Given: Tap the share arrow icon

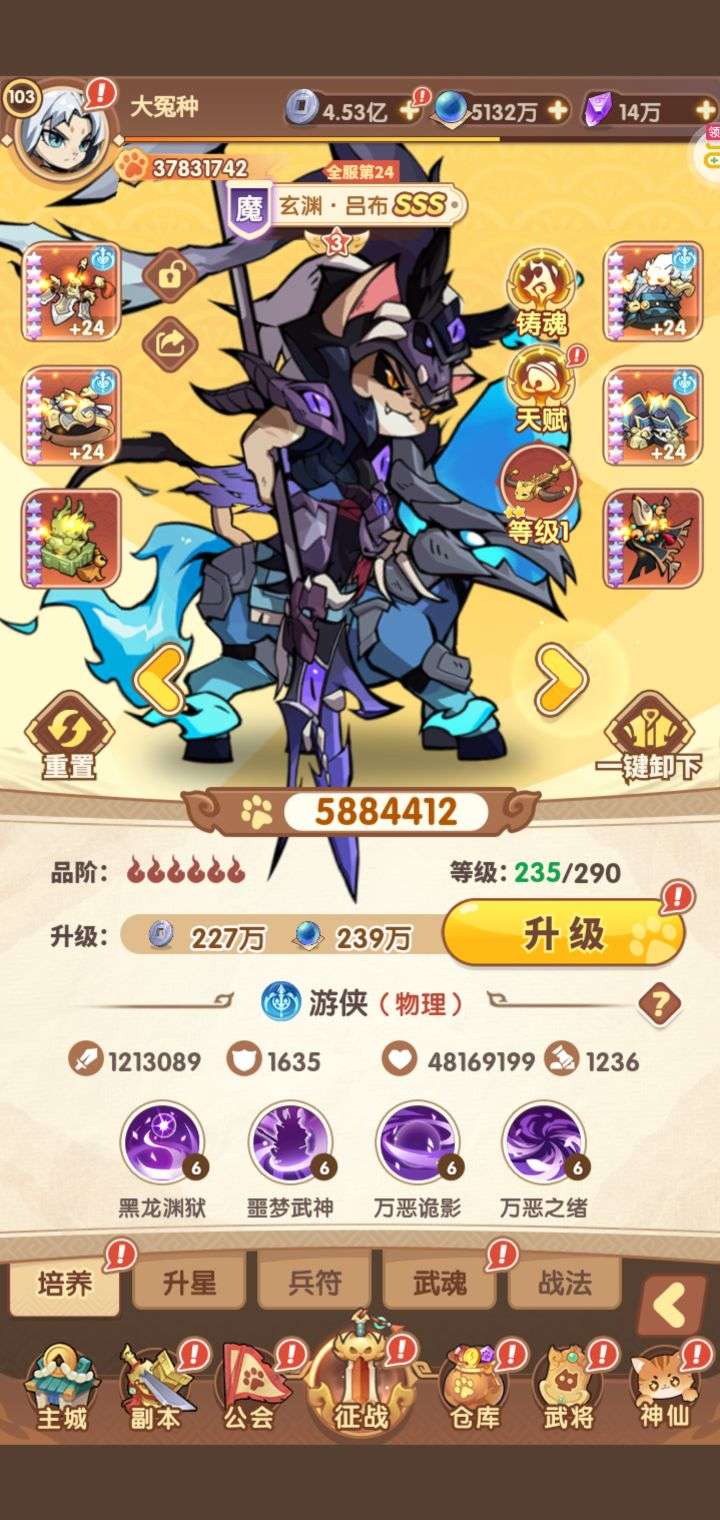Looking at the screenshot, I should coord(170,345).
